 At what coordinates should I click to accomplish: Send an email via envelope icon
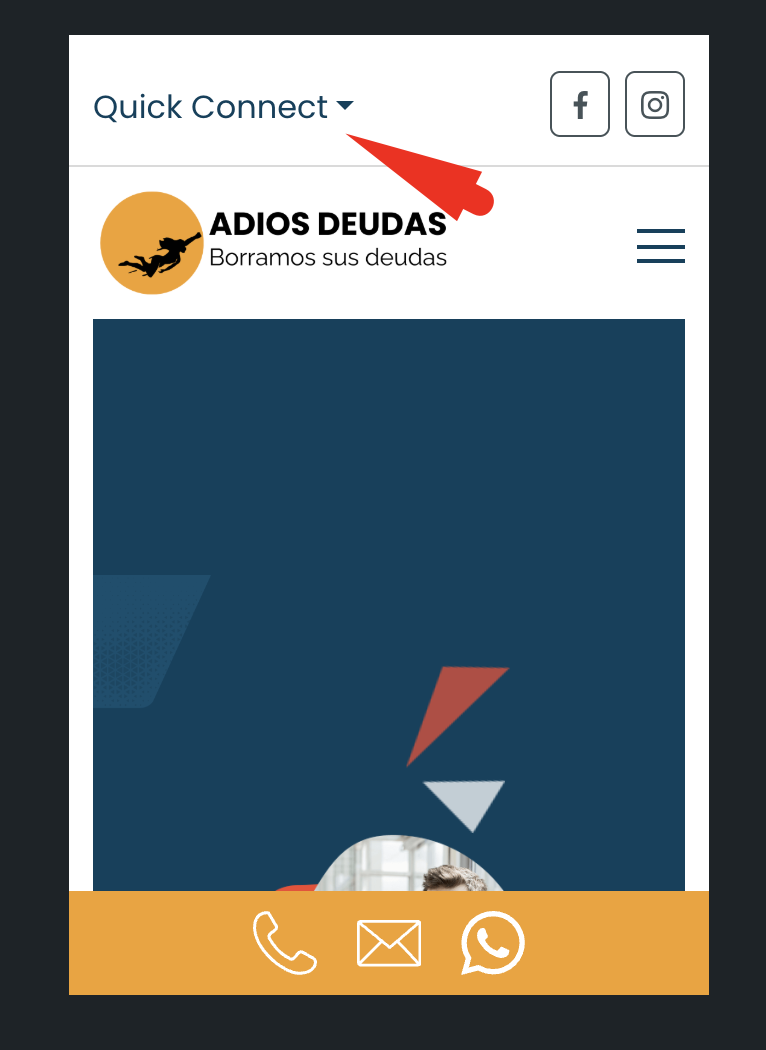tap(389, 943)
